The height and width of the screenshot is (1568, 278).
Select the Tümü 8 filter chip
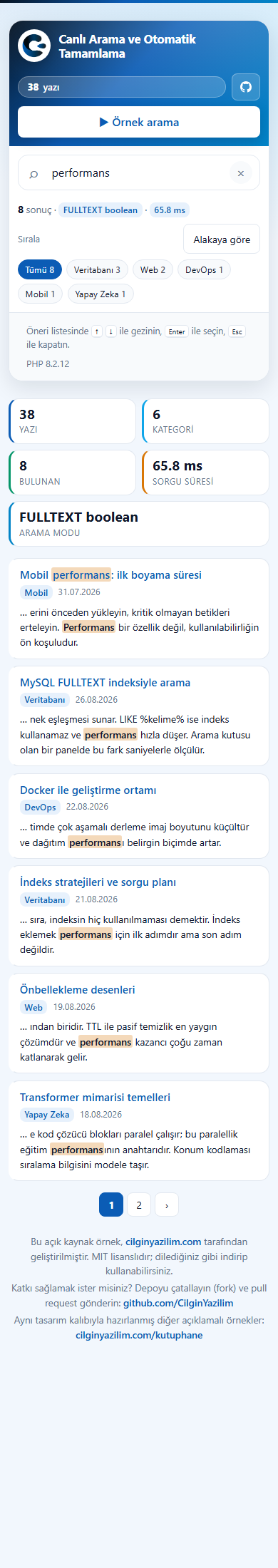[40, 270]
